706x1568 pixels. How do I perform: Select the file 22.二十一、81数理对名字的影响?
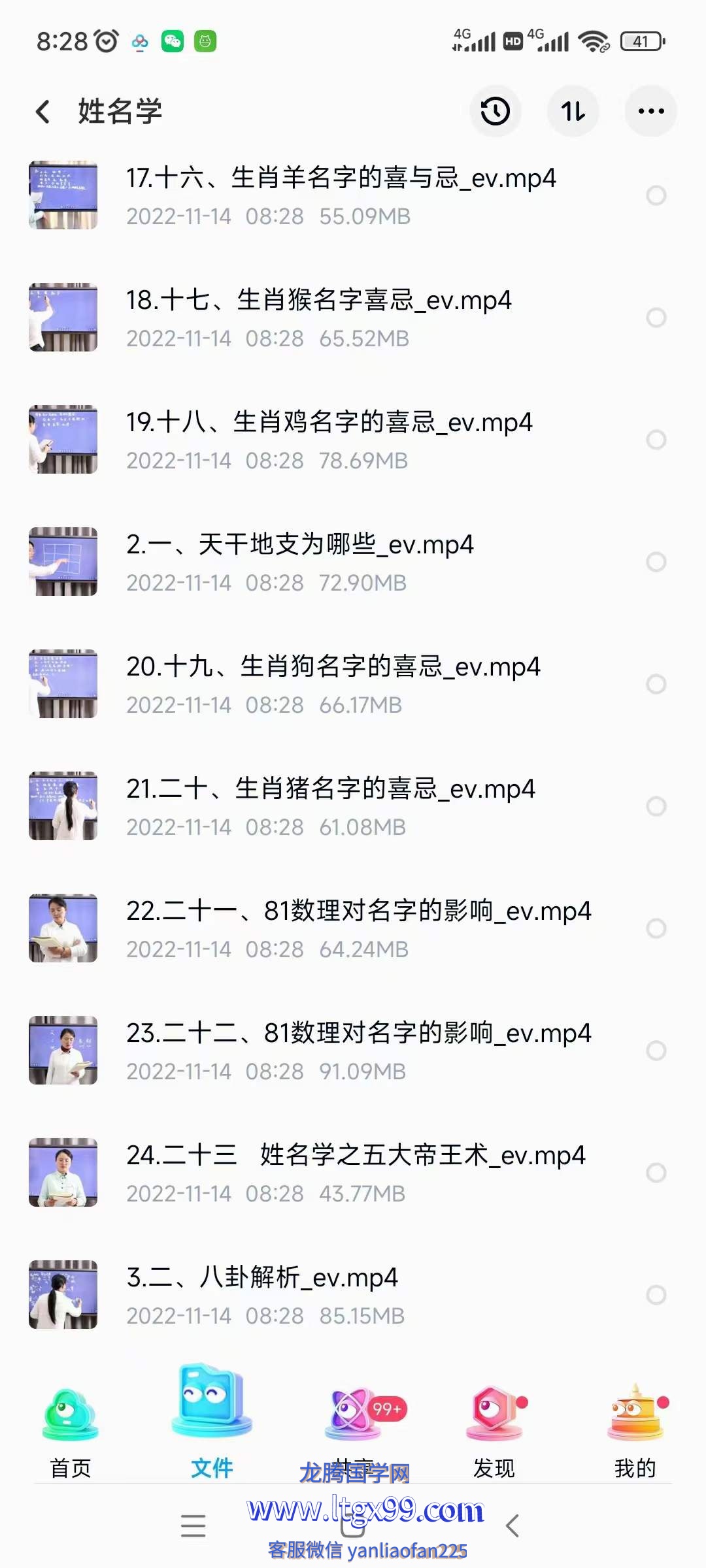(x=656, y=928)
